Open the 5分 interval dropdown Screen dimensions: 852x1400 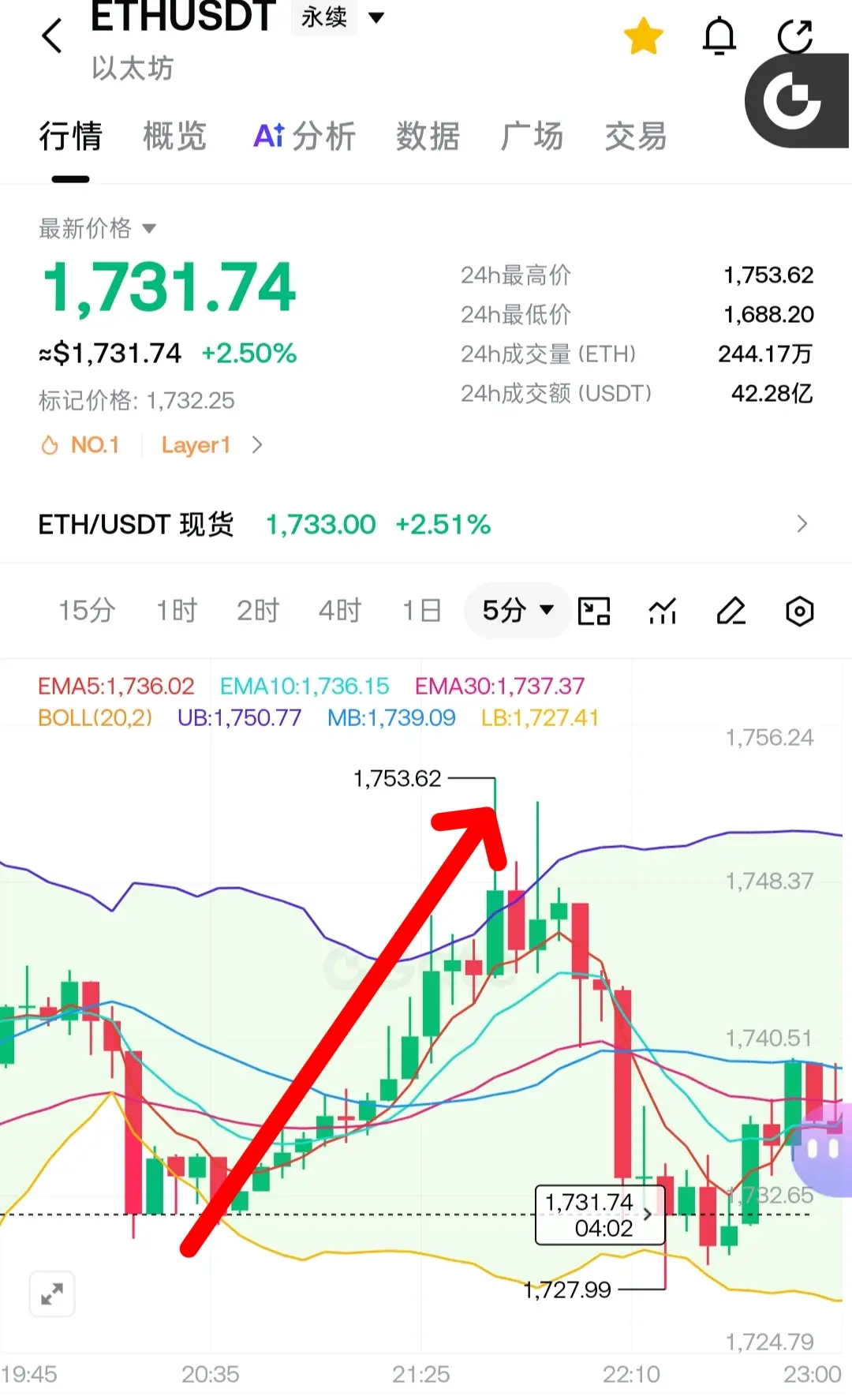(518, 611)
